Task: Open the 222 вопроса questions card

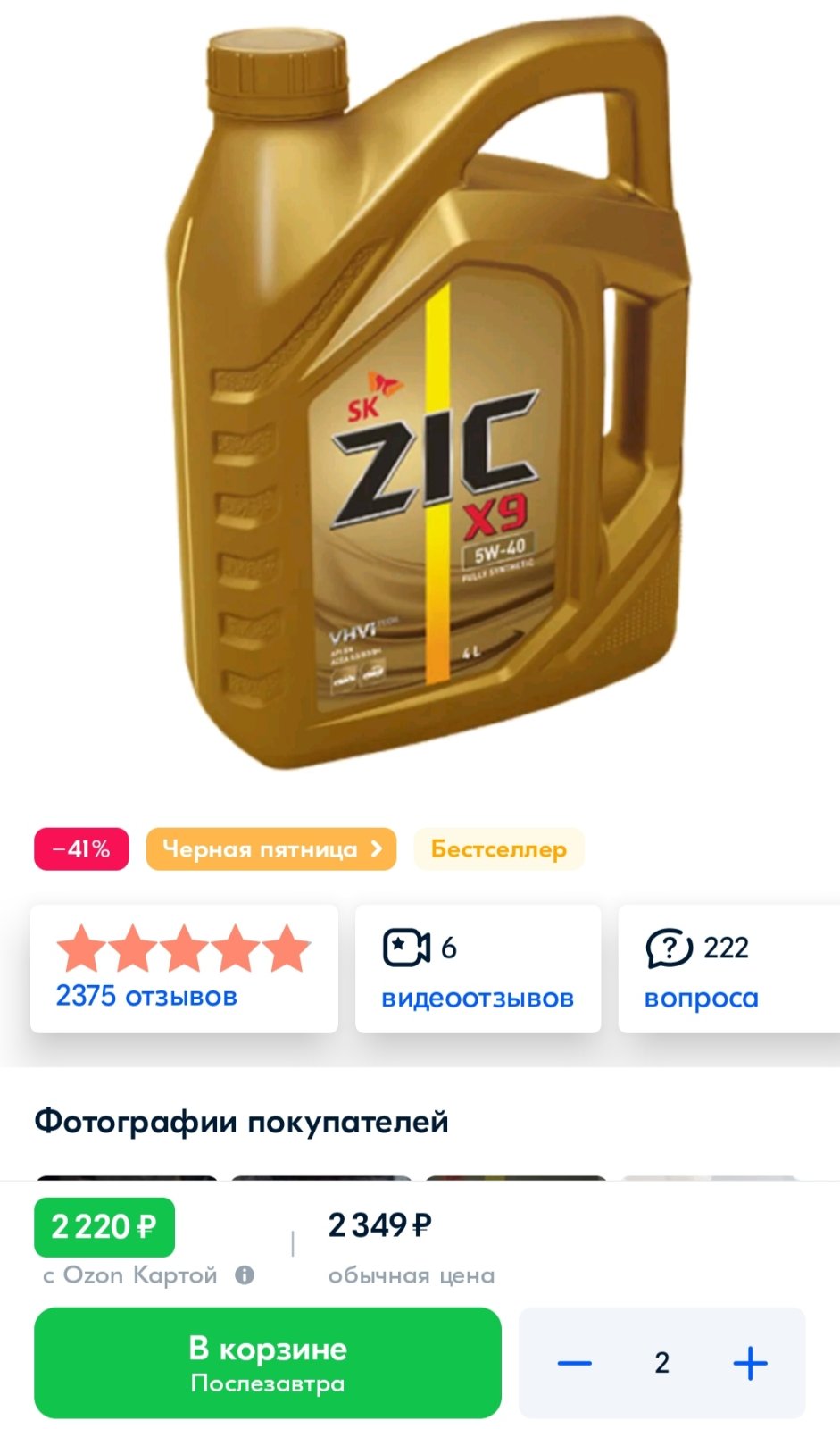Action: tap(728, 968)
